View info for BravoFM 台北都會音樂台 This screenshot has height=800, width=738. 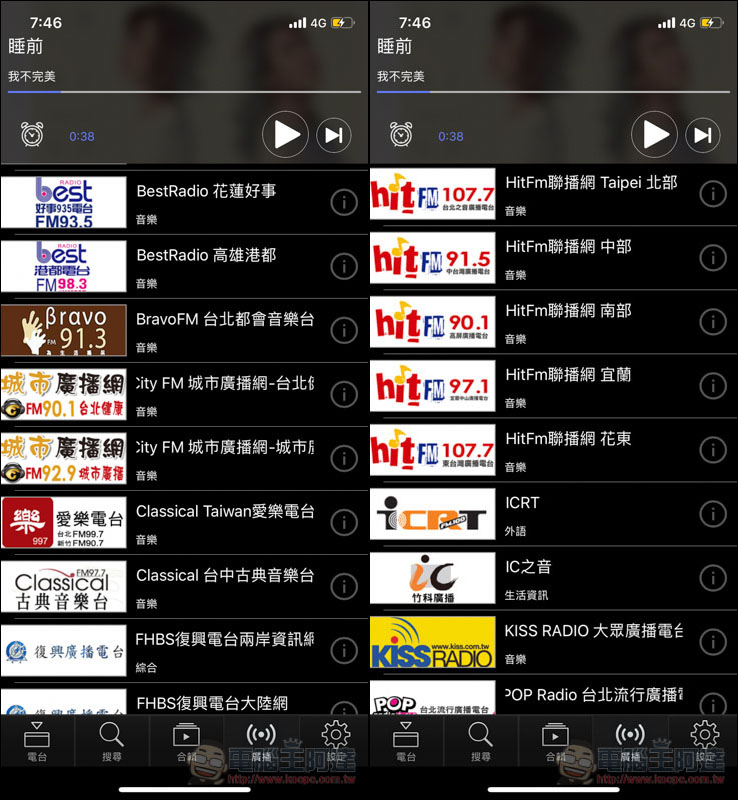[343, 330]
